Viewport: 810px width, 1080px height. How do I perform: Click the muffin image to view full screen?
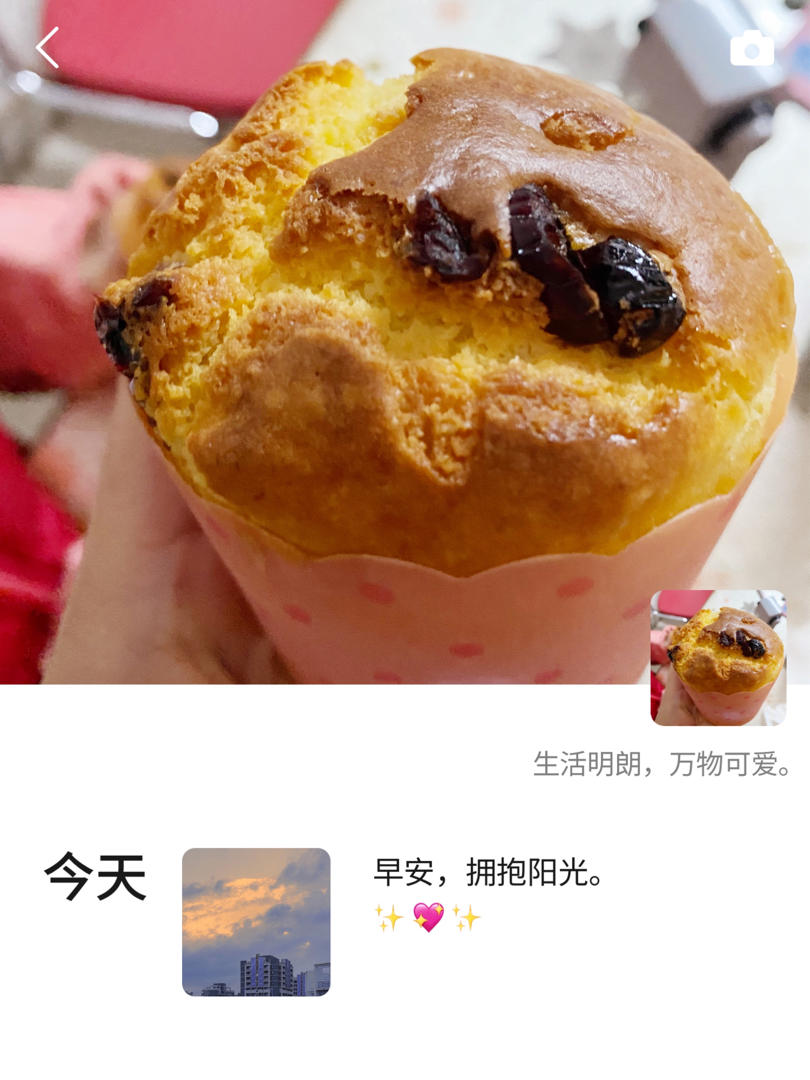click(x=405, y=340)
